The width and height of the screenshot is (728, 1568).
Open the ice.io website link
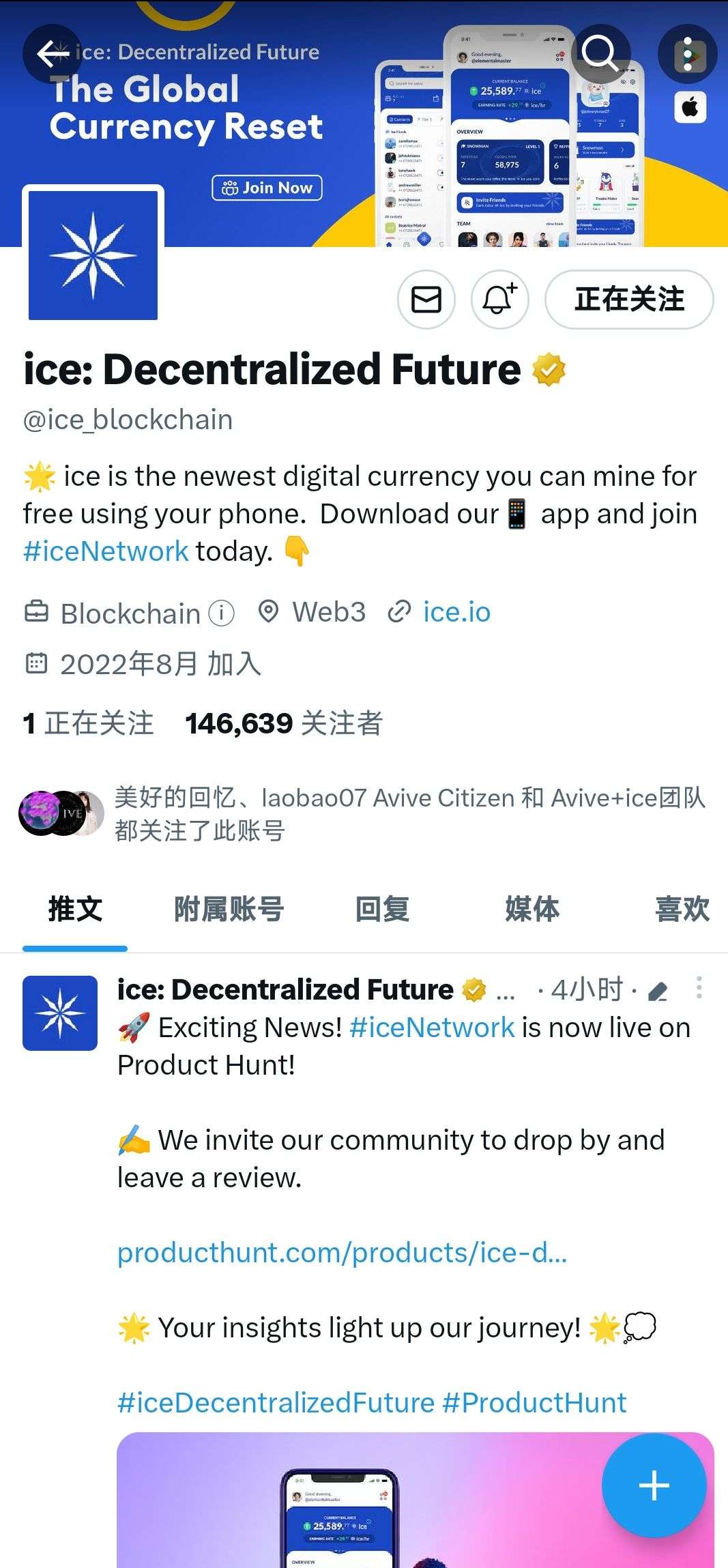coord(456,612)
